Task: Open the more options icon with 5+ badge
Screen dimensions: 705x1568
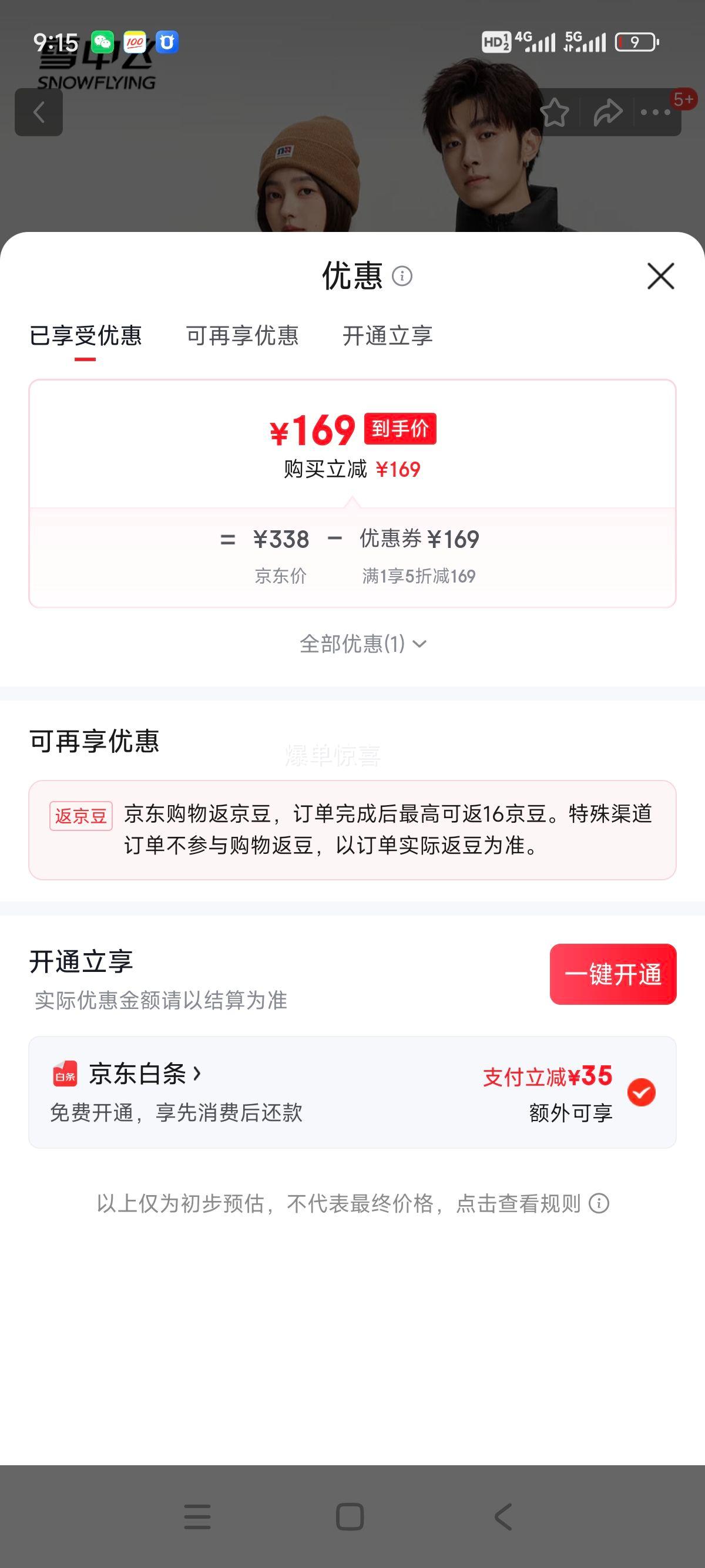Action: click(x=656, y=113)
